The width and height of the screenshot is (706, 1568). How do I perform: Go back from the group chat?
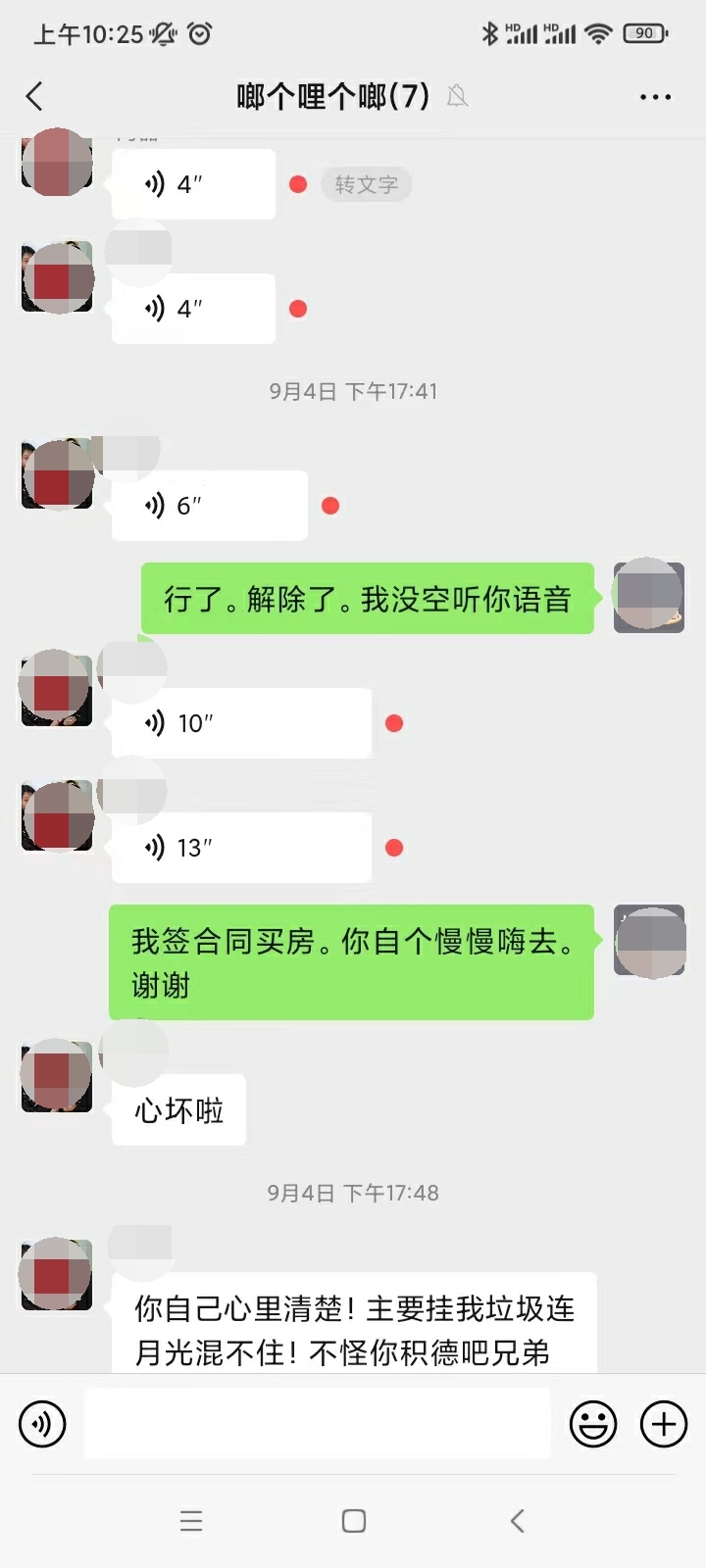35,97
